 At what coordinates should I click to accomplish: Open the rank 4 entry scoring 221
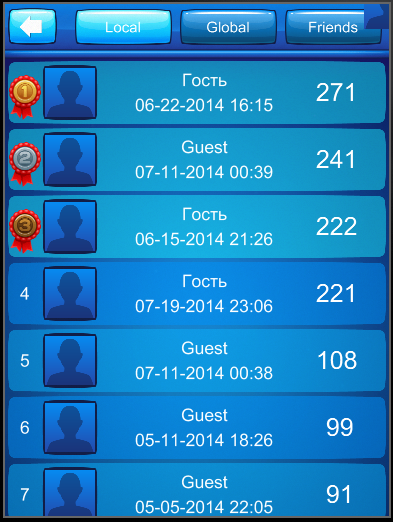(x=197, y=293)
